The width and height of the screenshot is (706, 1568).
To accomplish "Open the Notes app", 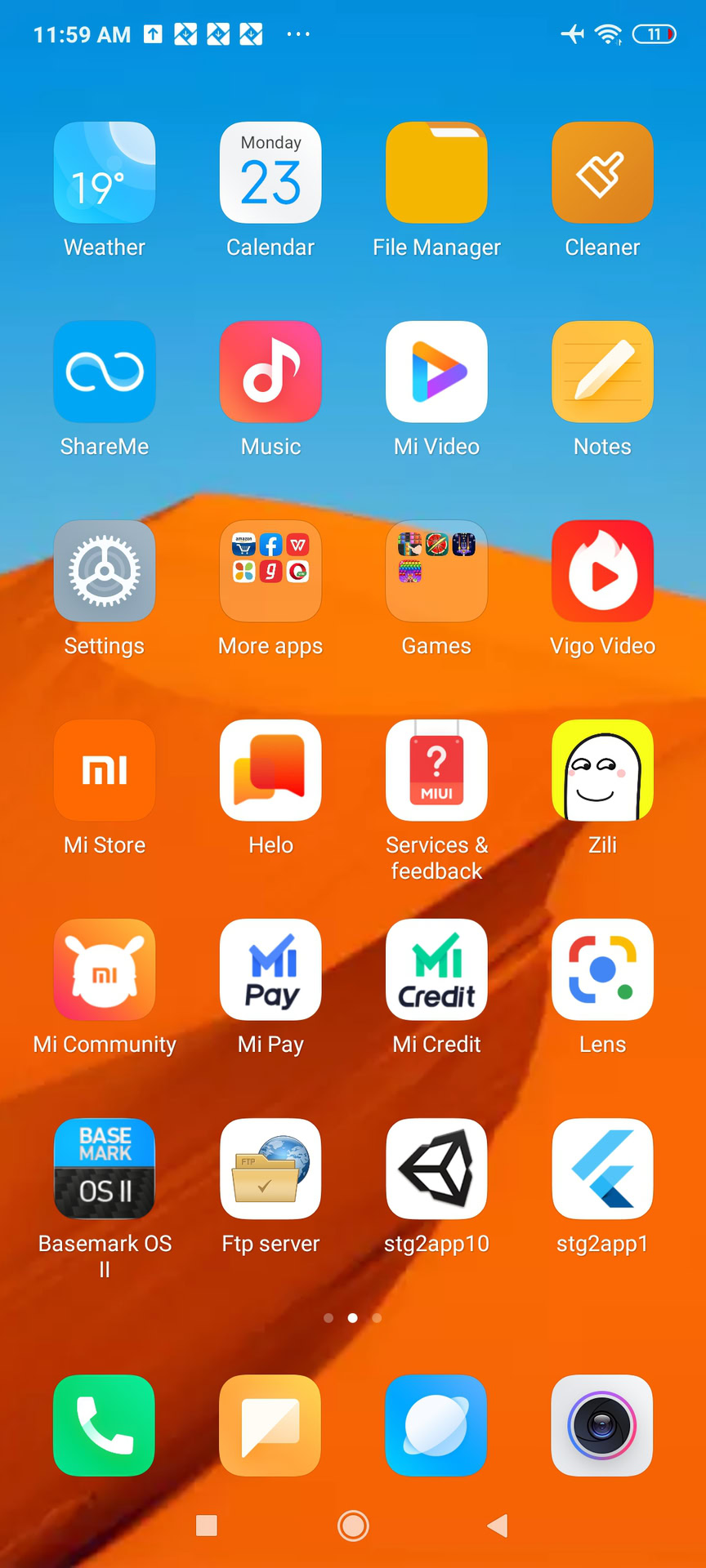I will pyautogui.click(x=602, y=372).
